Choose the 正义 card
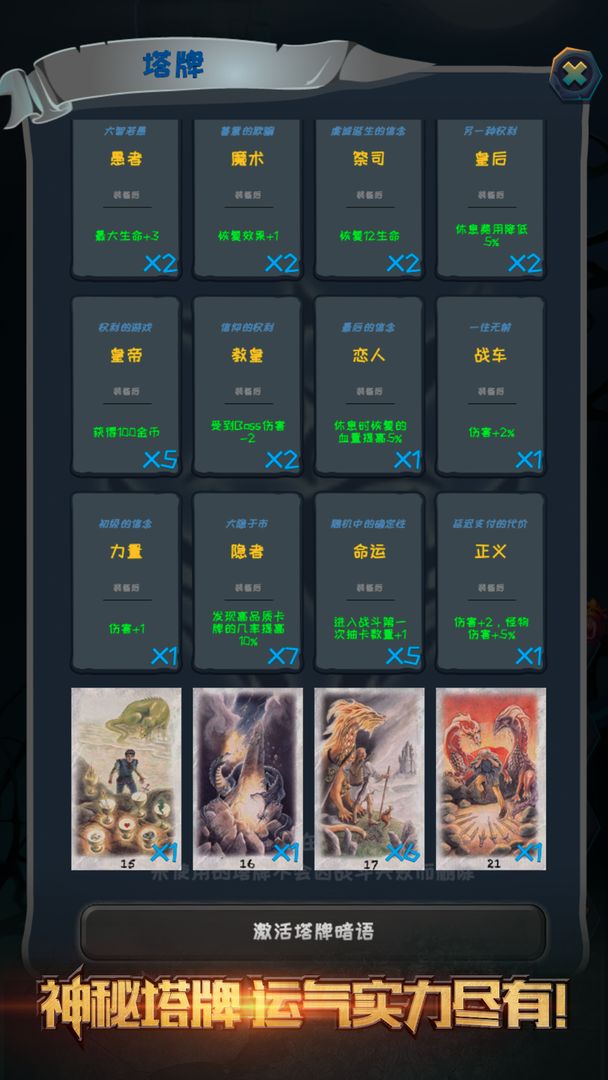This screenshot has width=608, height=1080. coord(491,581)
